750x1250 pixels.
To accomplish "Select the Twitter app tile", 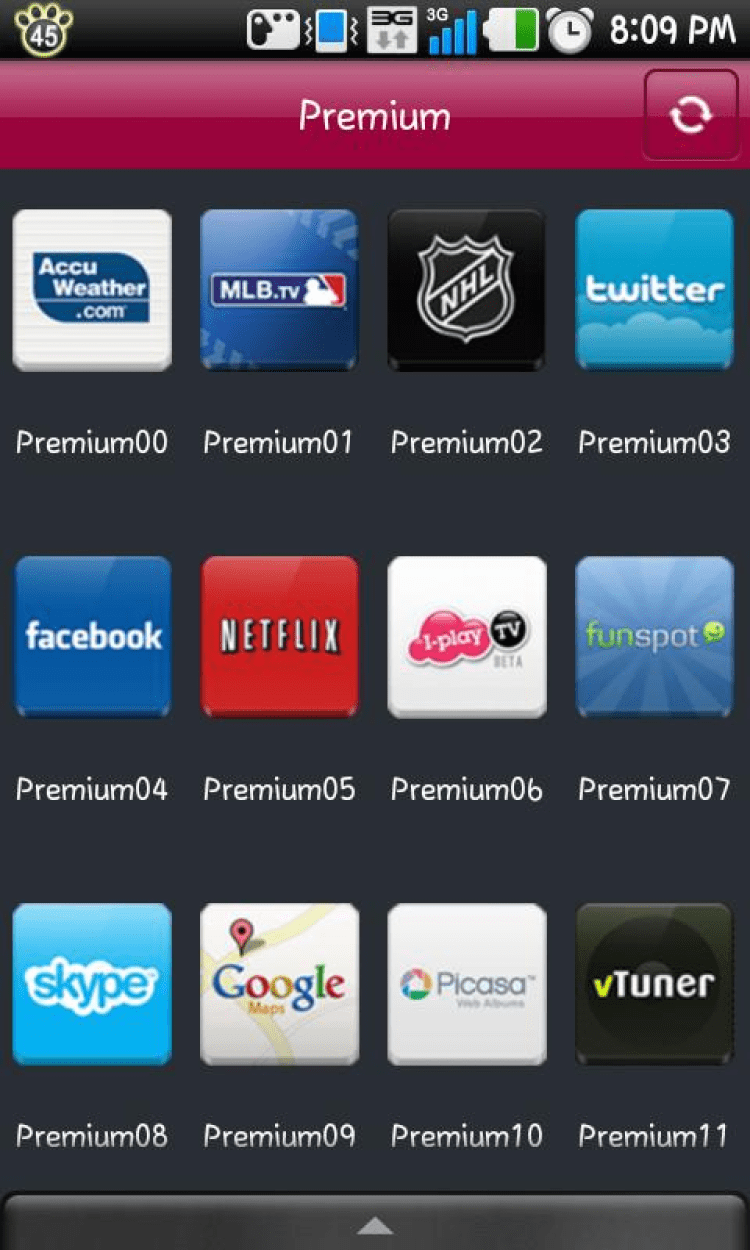I will tap(654, 290).
